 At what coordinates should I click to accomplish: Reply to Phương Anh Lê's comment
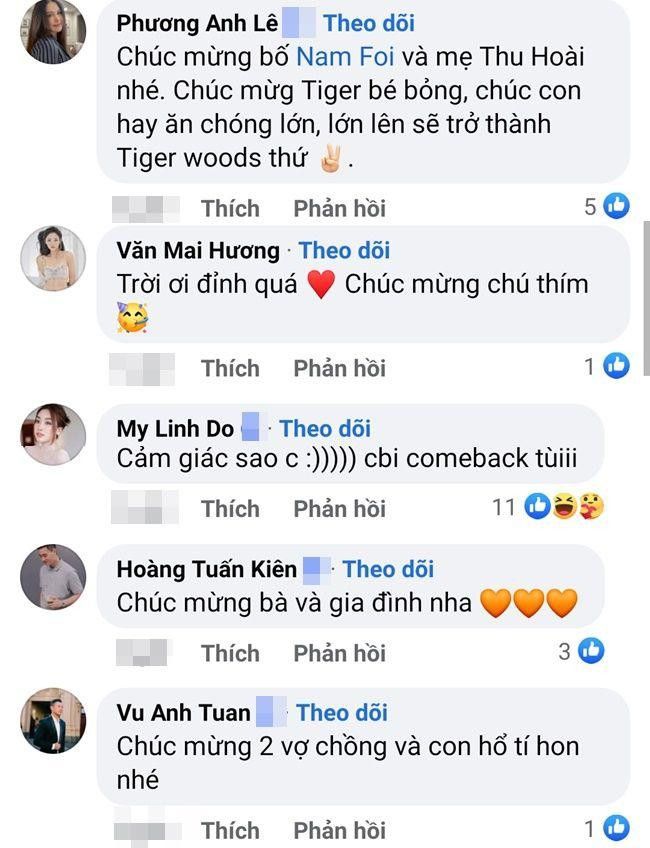[x=339, y=208]
